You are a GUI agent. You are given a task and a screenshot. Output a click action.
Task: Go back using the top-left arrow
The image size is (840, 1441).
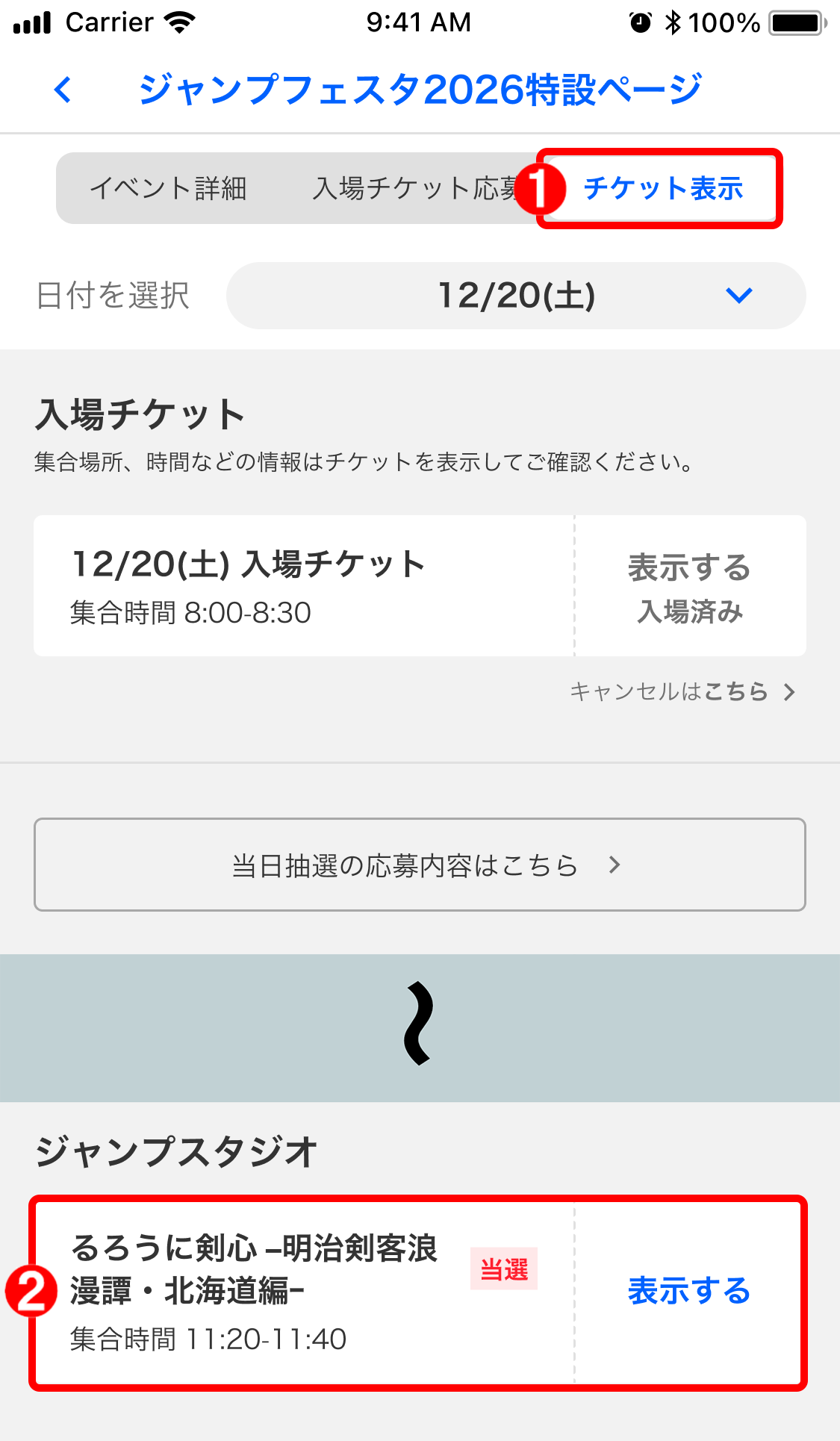coord(63,90)
